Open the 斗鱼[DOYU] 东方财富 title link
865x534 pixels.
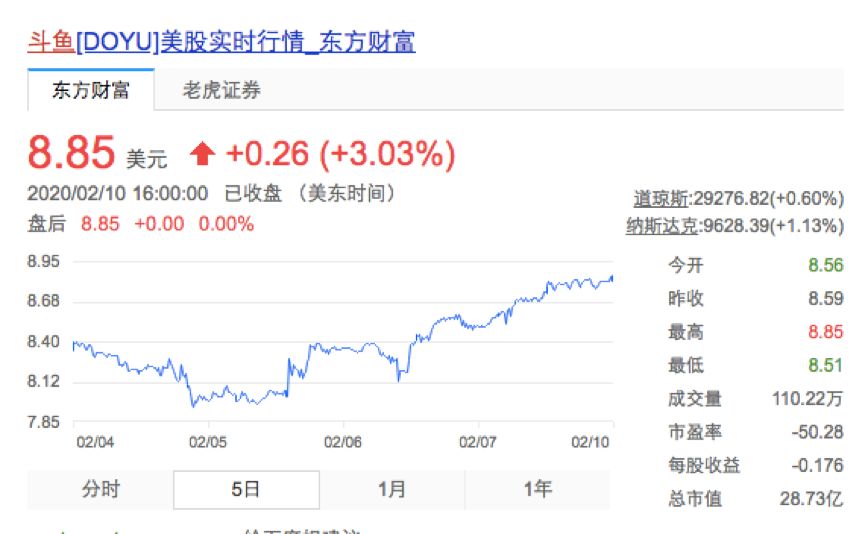click(221, 41)
